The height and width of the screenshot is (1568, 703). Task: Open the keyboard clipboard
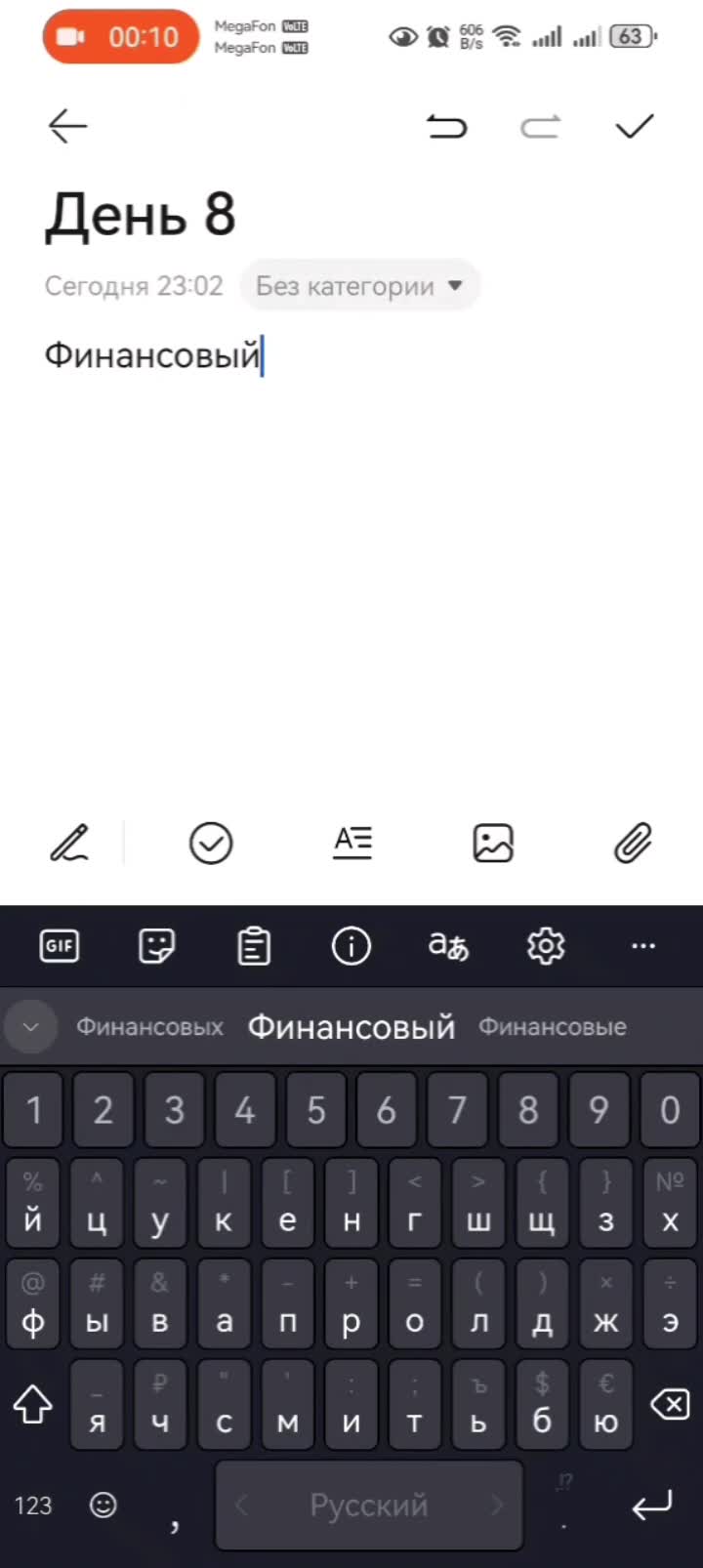pyautogui.click(x=254, y=945)
